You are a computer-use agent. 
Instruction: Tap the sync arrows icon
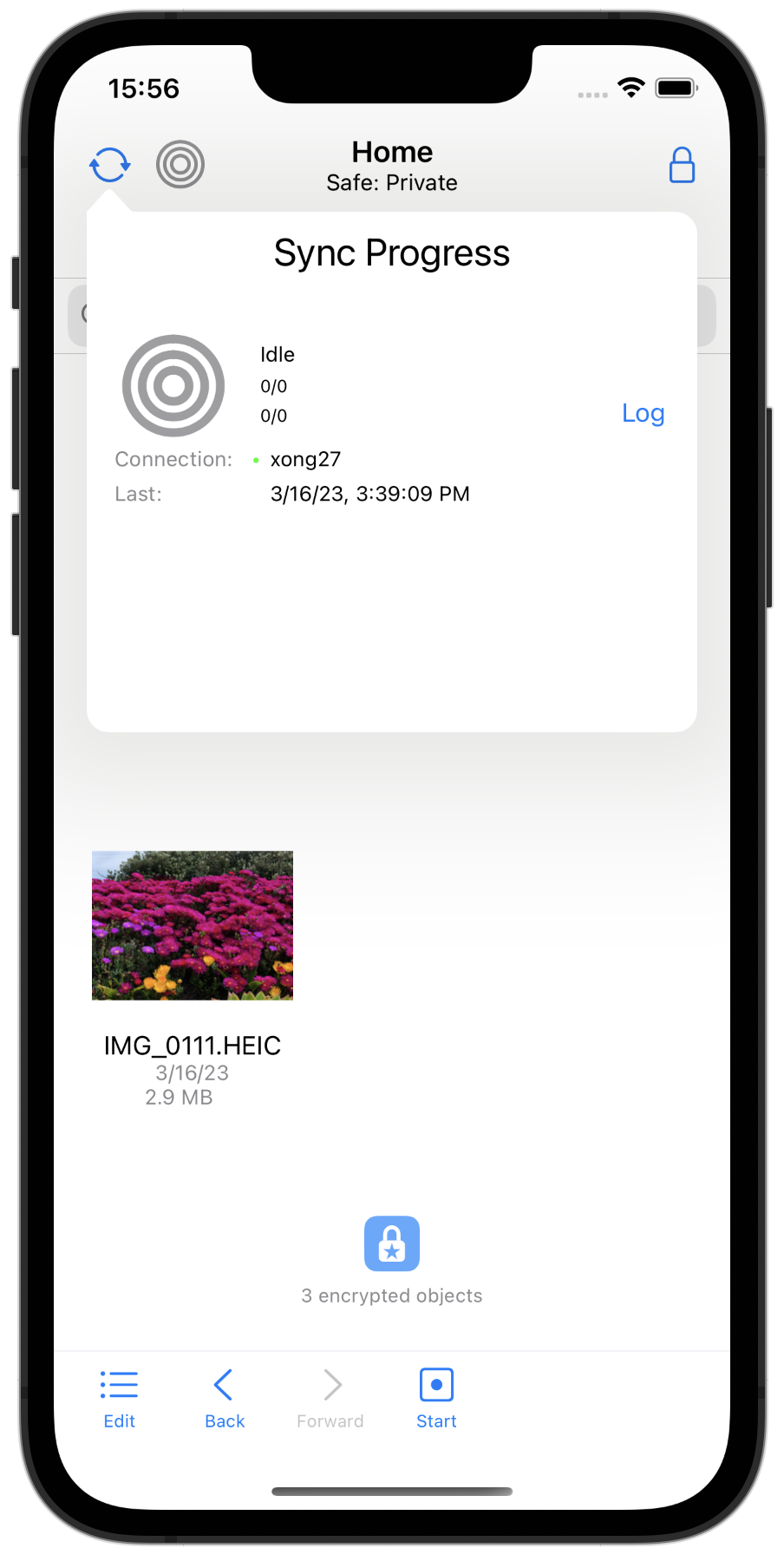pos(109,165)
